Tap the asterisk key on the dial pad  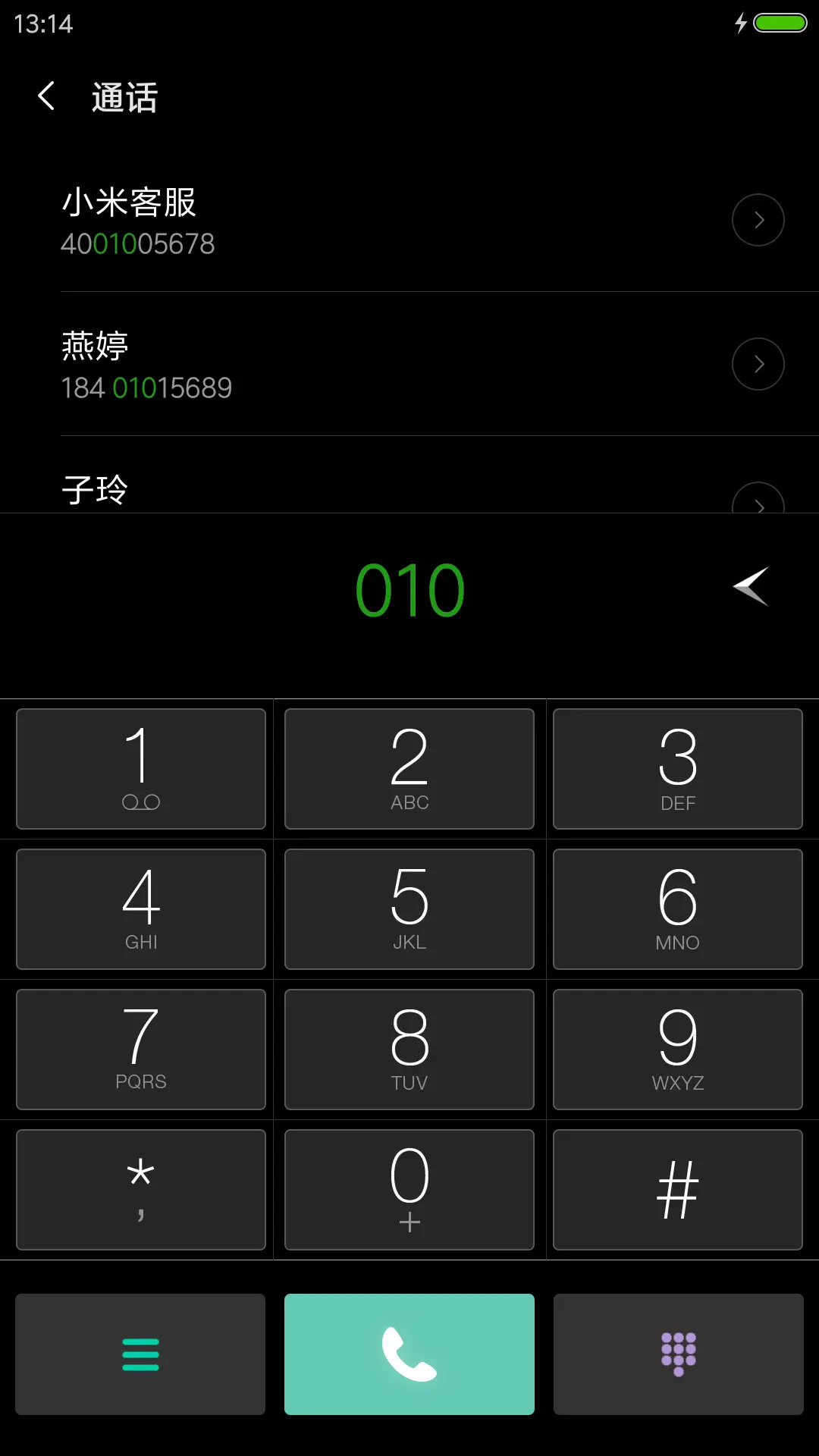(x=140, y=1189)
